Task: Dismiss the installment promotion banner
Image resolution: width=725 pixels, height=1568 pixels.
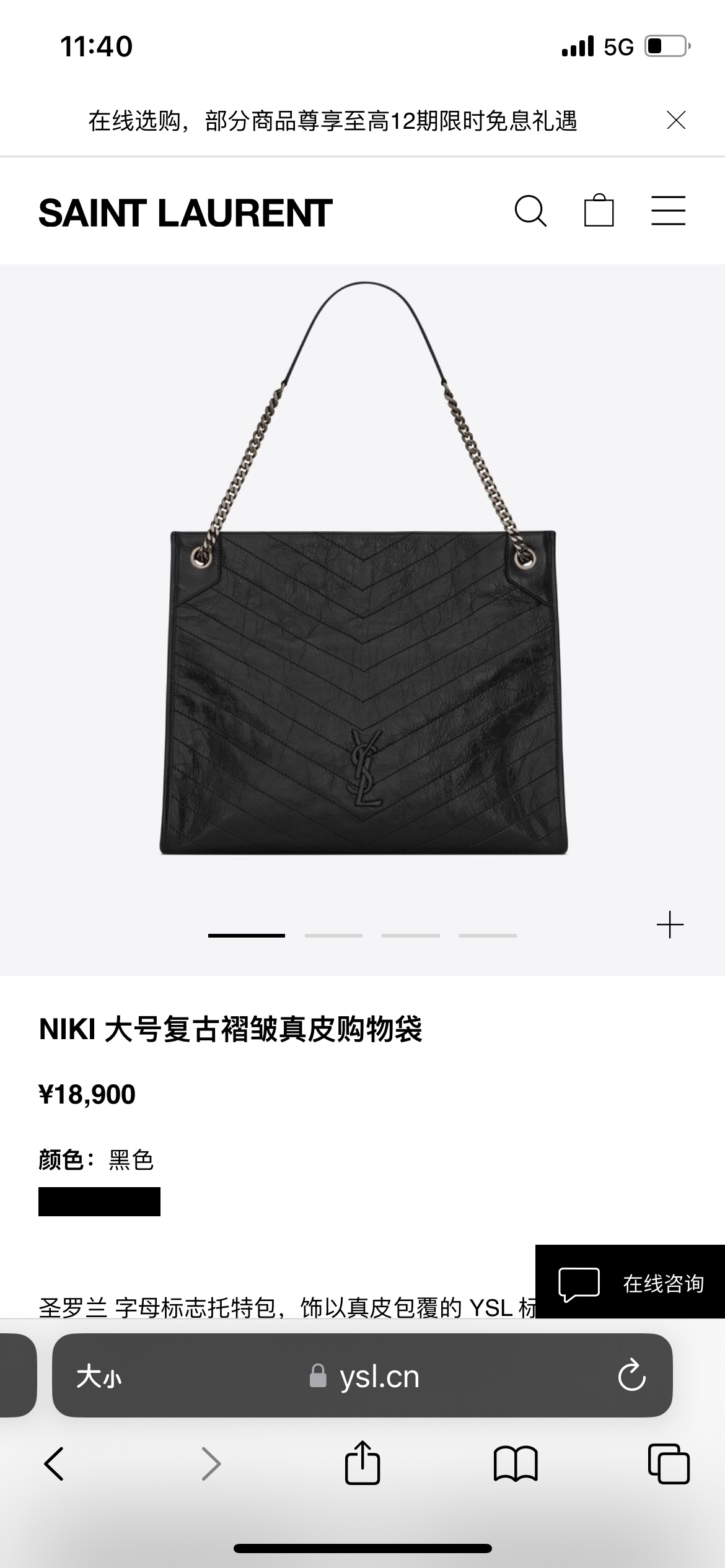Action: point(675,120)
